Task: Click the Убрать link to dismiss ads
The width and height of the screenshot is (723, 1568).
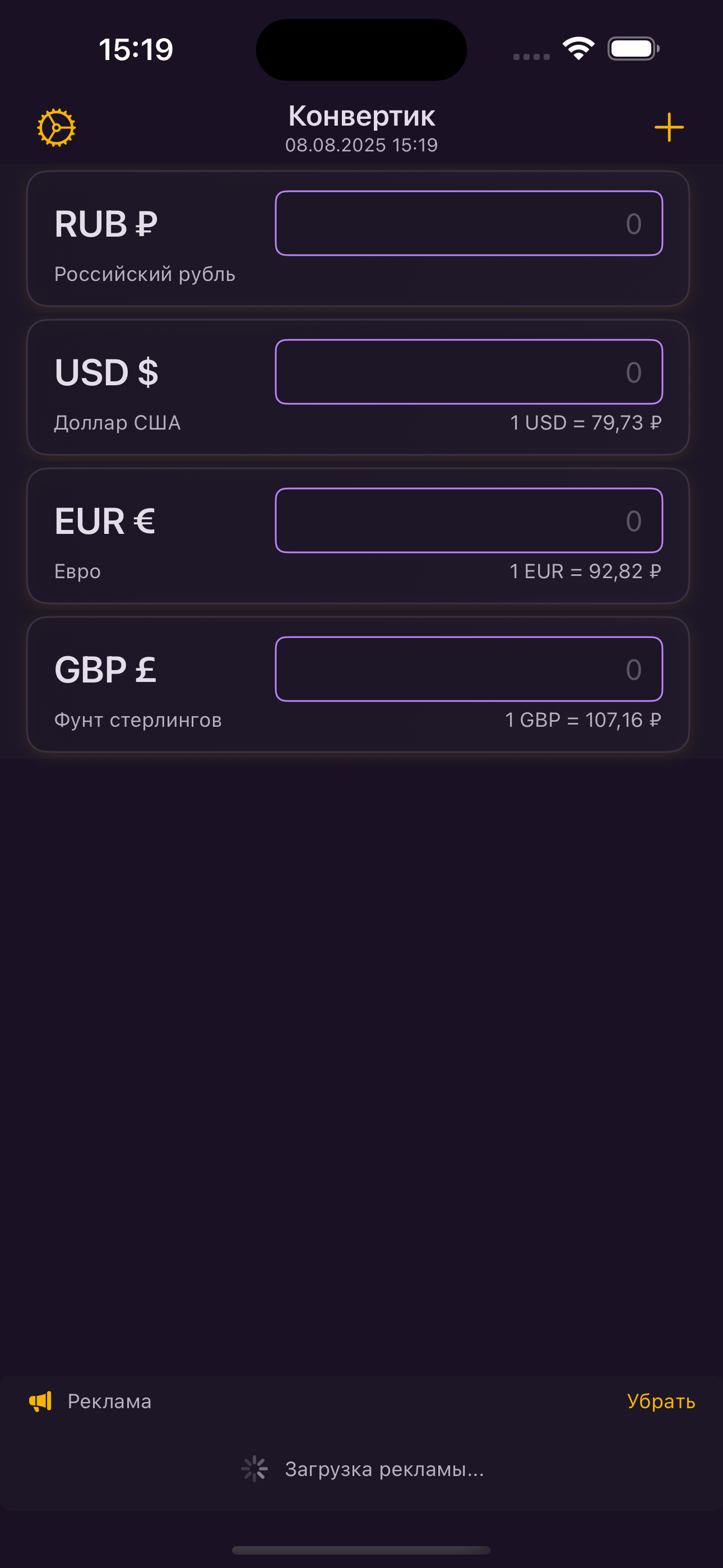Action: [x=660, y=1401]
